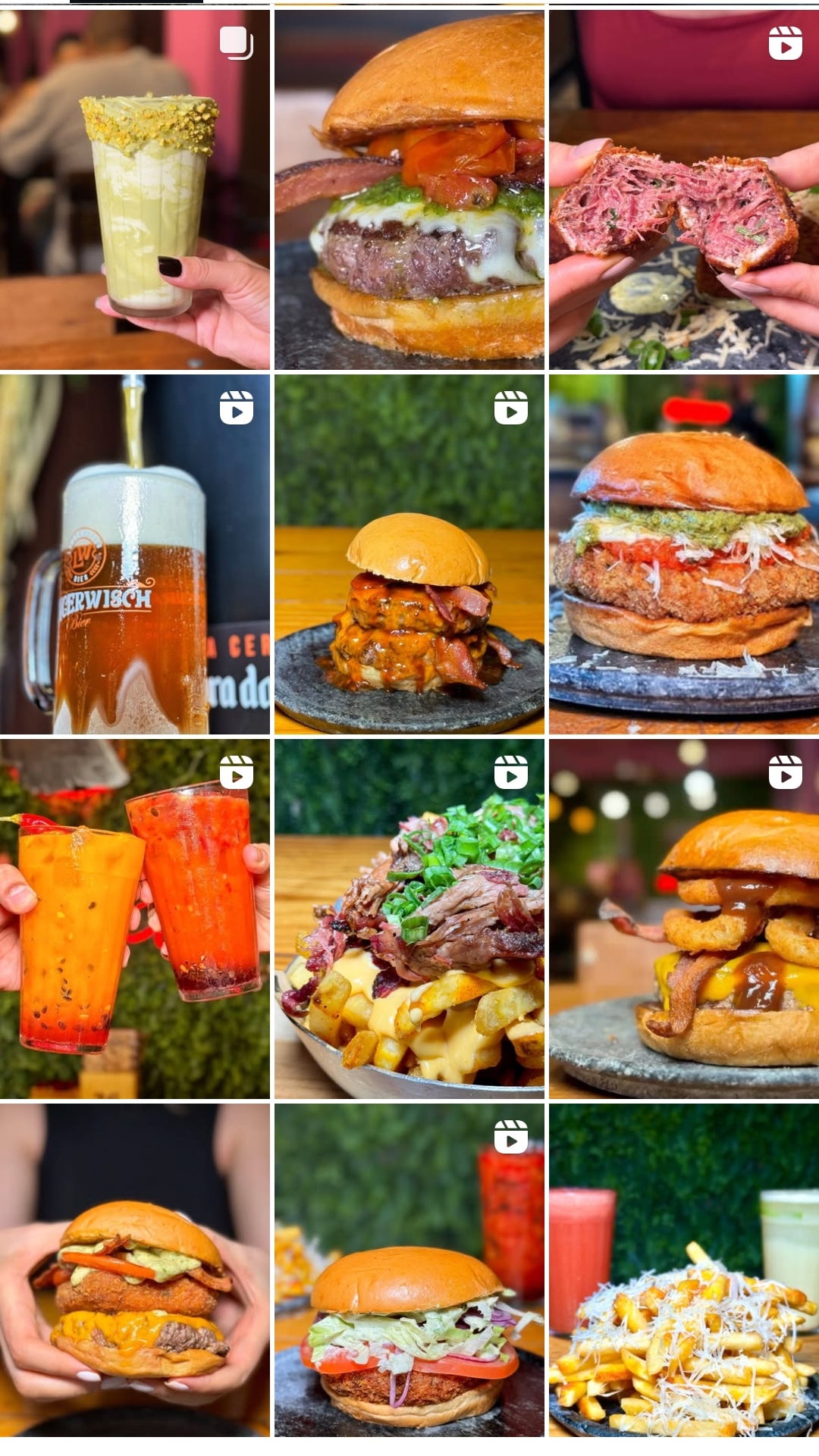Play the onion ring burger reel

pos(684,919)
